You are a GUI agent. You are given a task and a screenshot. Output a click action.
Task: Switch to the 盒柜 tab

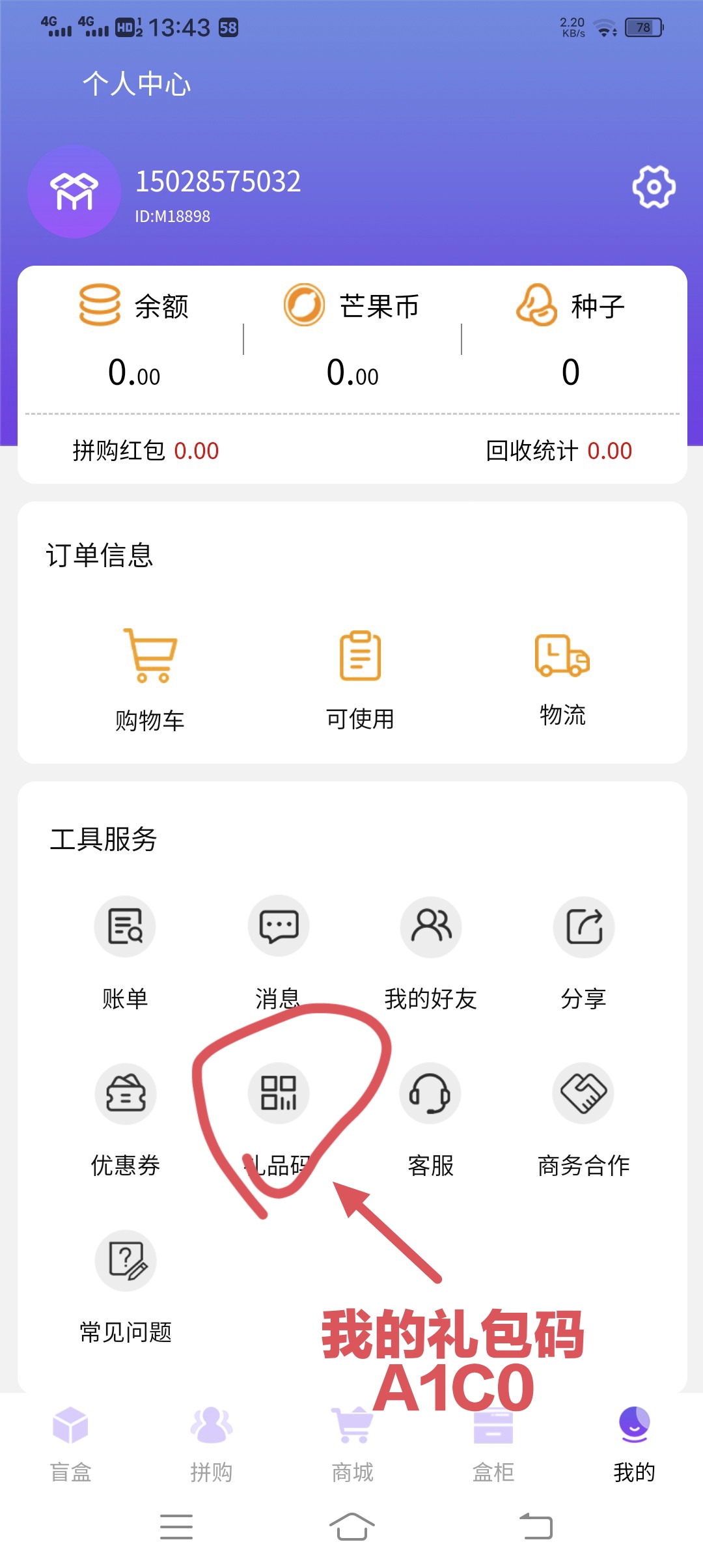[x=493, y=1443]
